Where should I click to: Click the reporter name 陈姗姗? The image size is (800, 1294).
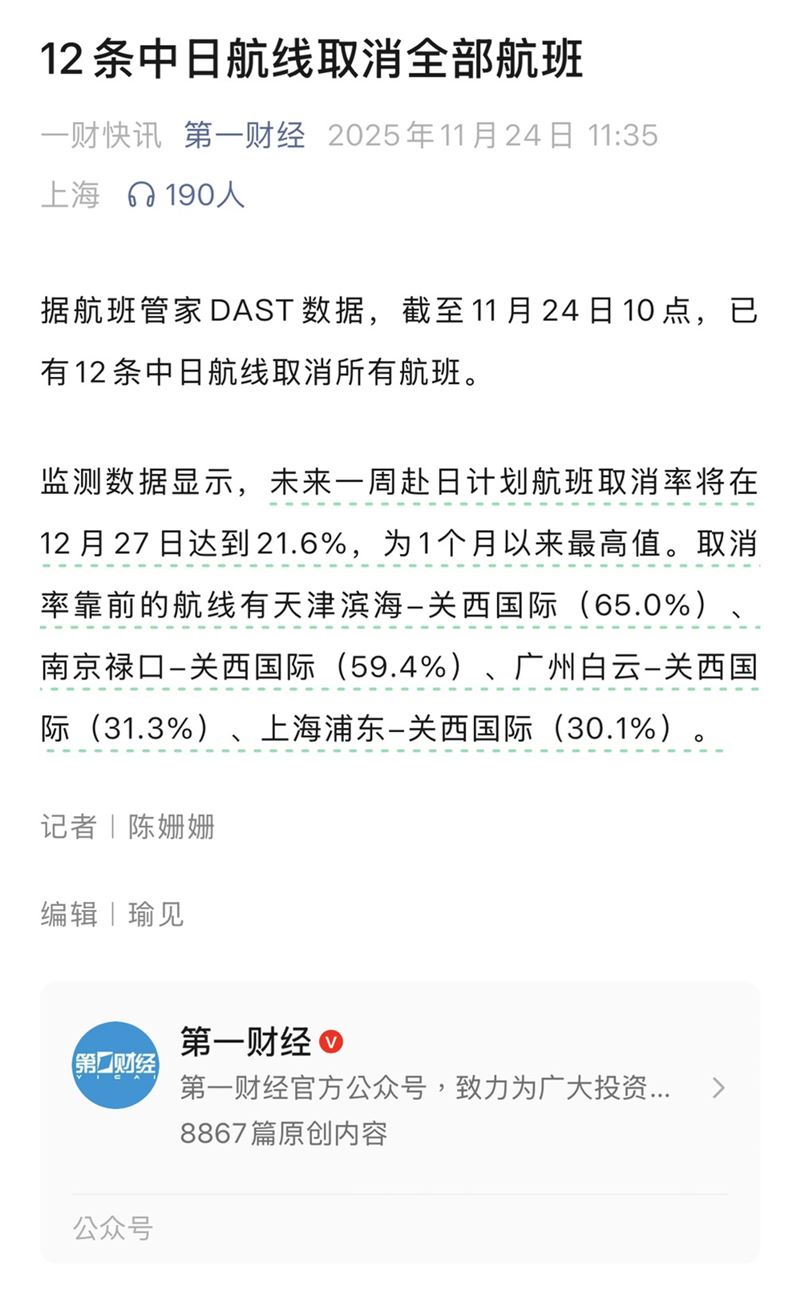pos(174,827)
